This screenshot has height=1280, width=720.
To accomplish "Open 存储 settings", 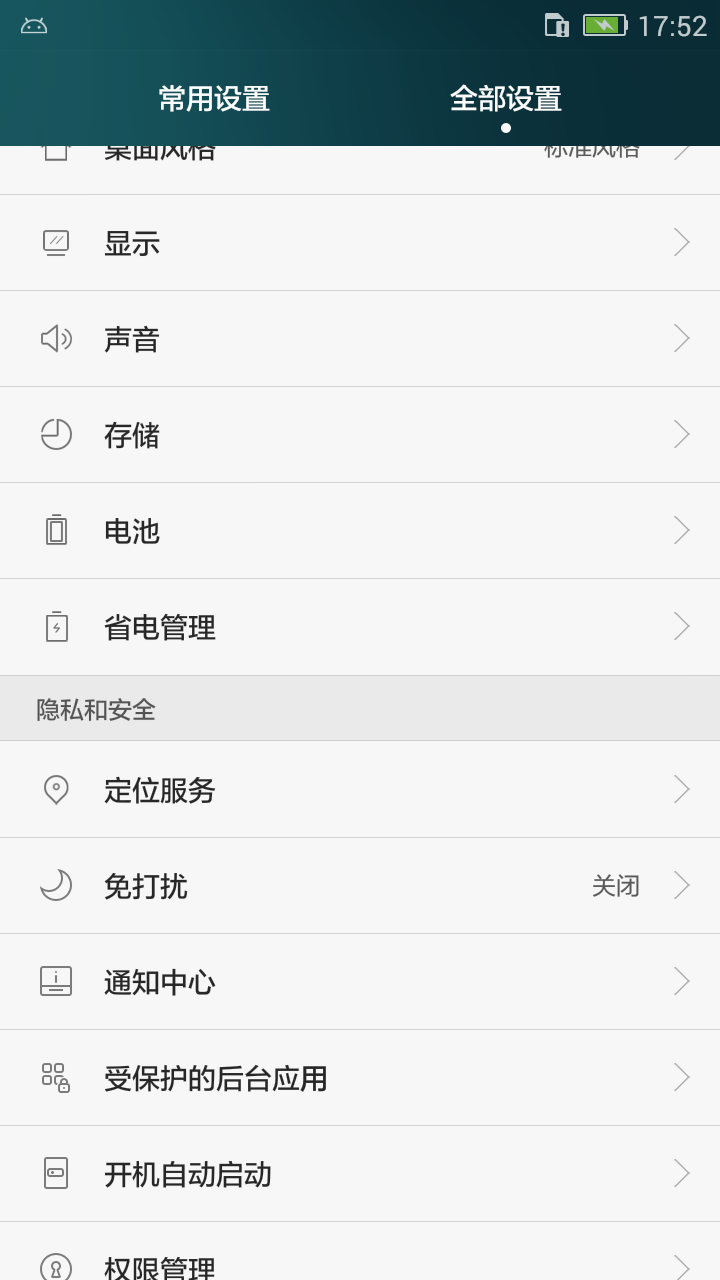I will coord(360,435).
